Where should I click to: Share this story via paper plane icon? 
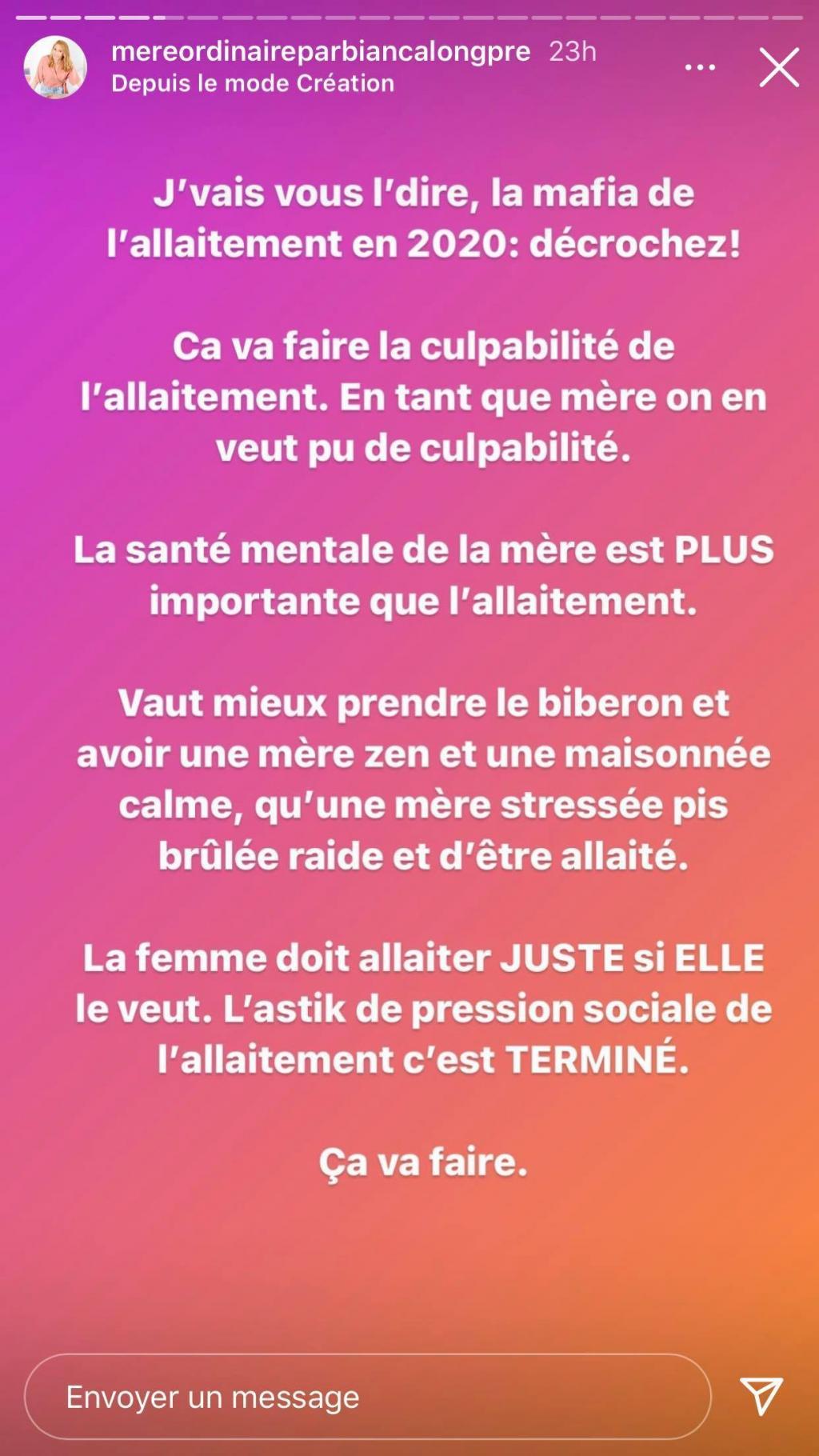pos(761,1397)
